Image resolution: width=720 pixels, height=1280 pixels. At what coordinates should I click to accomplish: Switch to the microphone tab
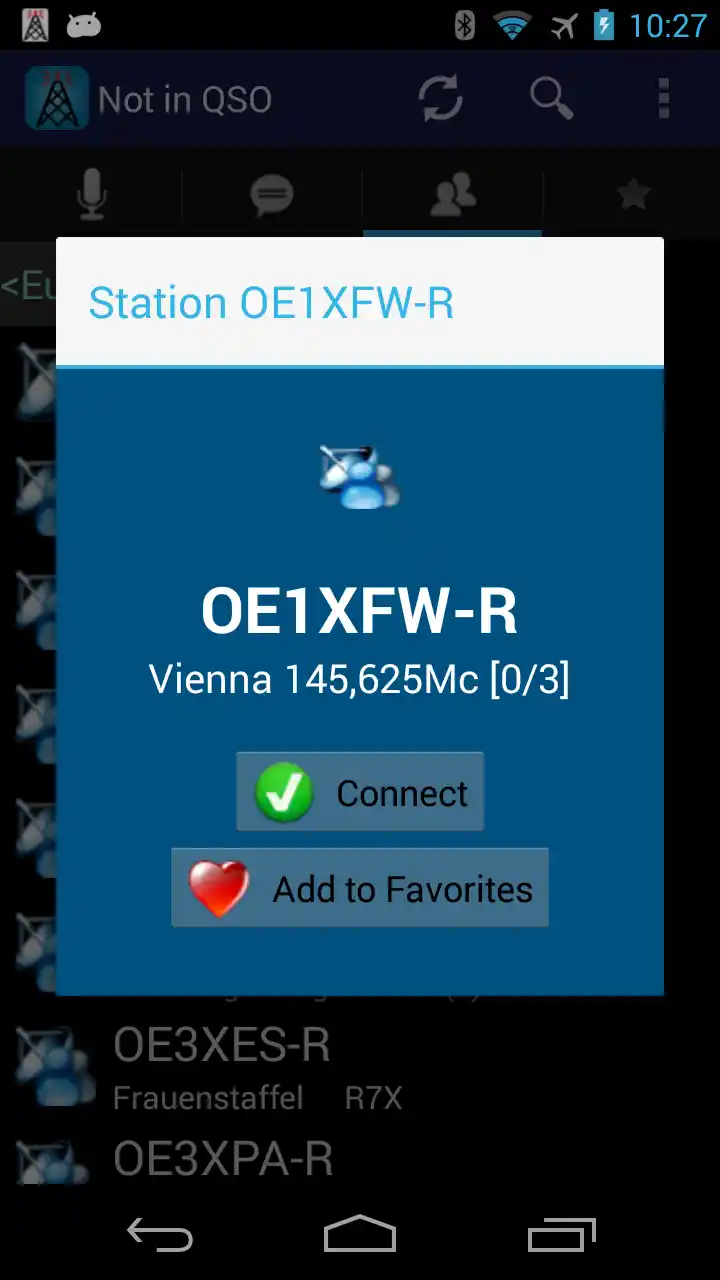tap(92, 193)
